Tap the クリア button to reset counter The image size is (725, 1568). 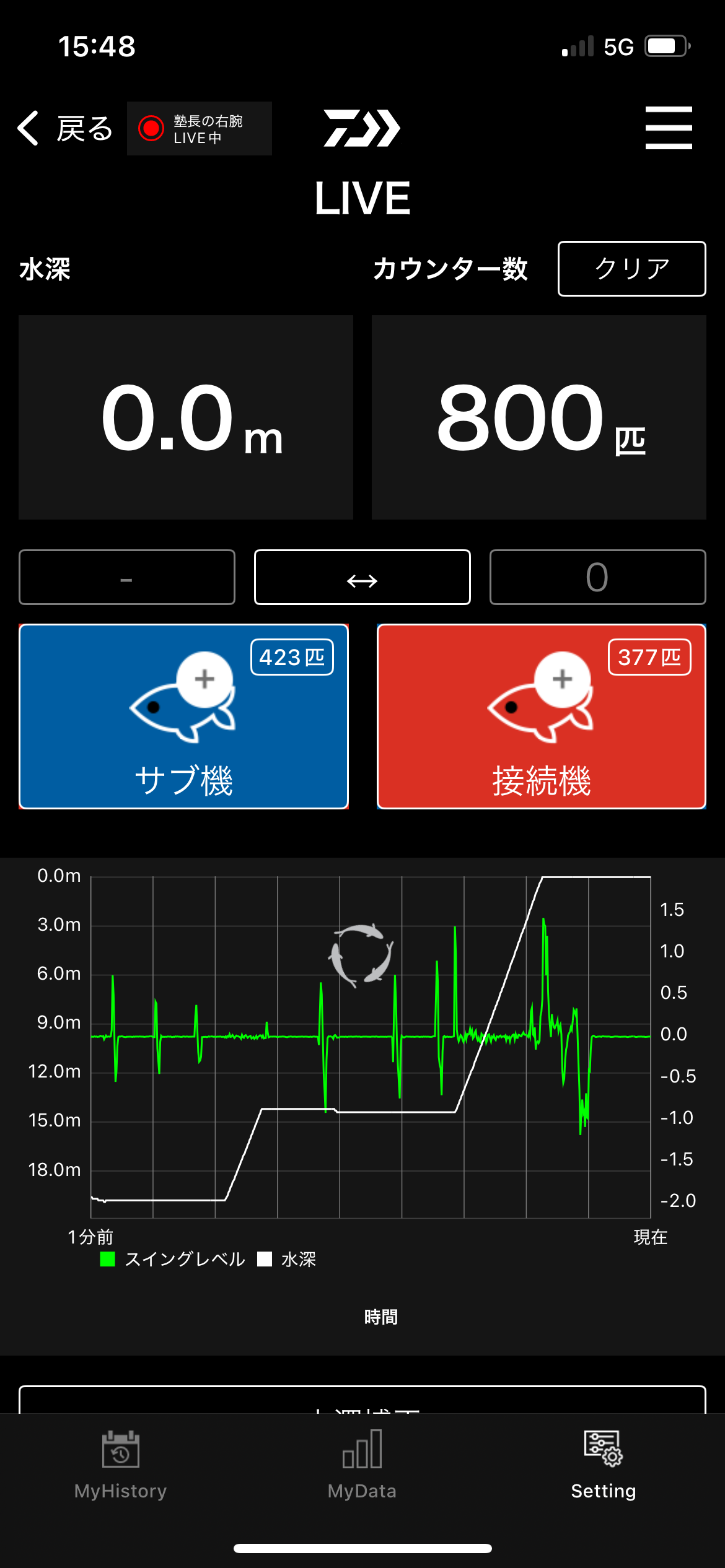pos(631,269)
